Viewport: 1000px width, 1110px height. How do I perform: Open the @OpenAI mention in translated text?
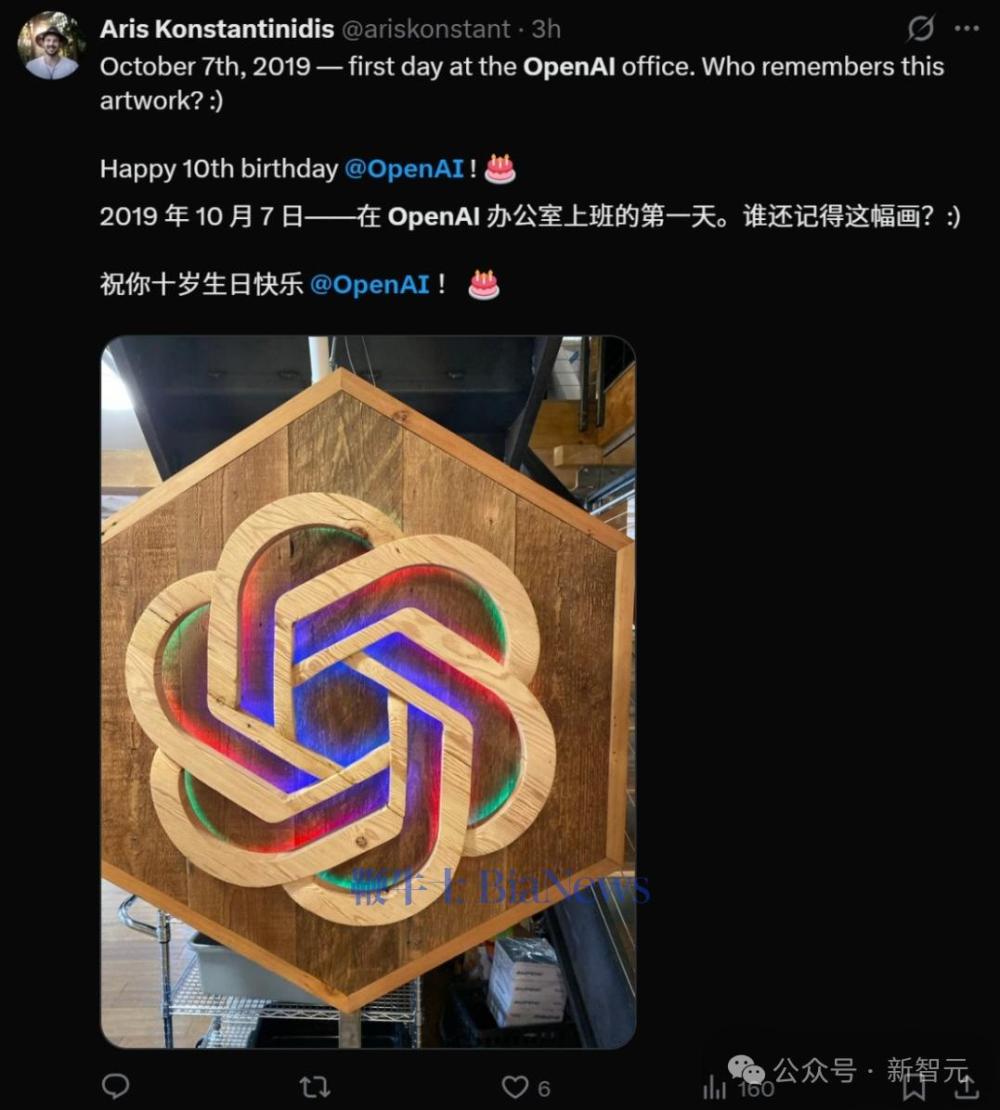(x=369, y=284)
